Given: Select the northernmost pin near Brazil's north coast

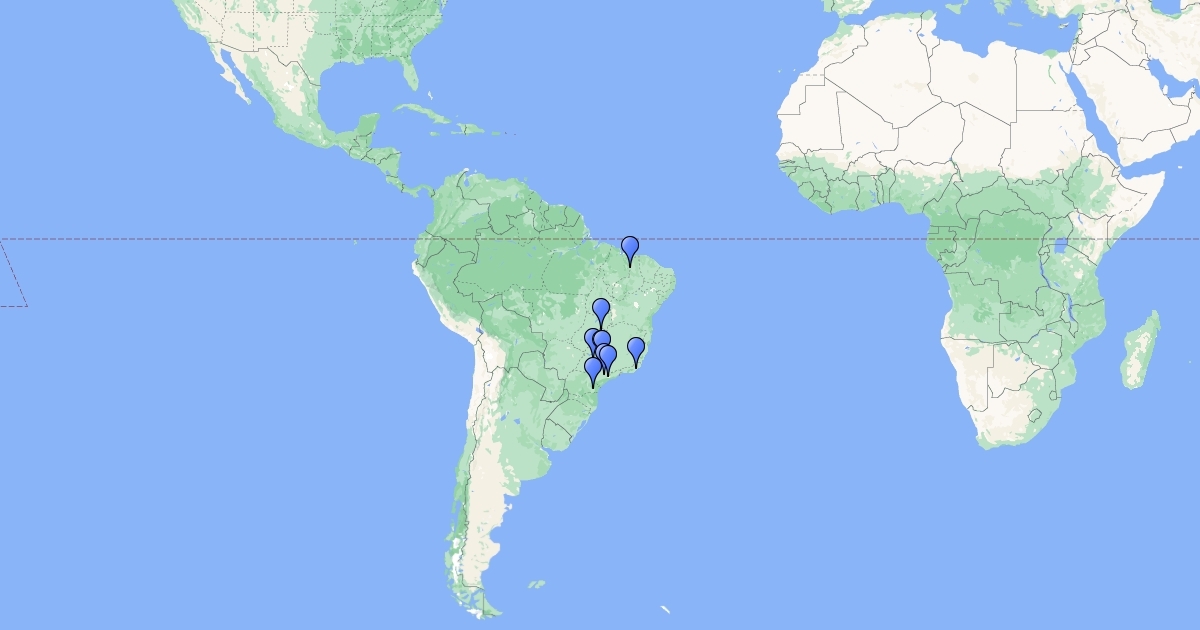Looking at the screenshot, I should (630, 247).
